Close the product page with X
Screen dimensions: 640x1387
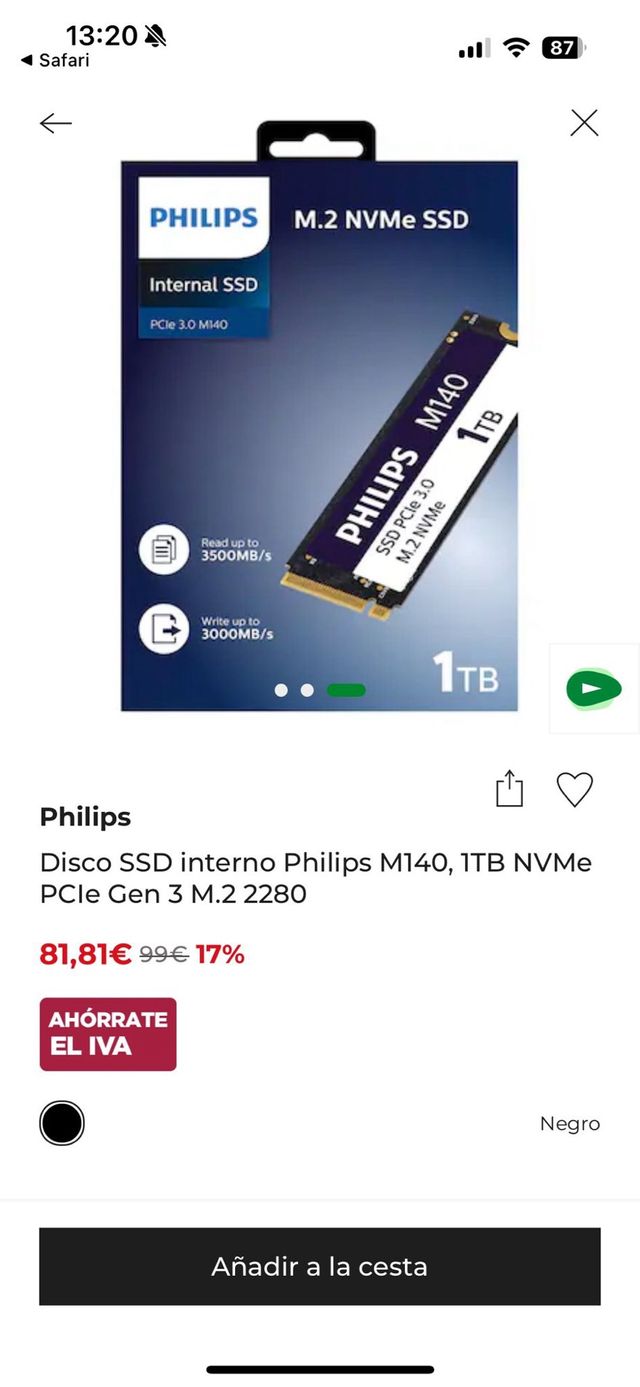click(584, 123)
